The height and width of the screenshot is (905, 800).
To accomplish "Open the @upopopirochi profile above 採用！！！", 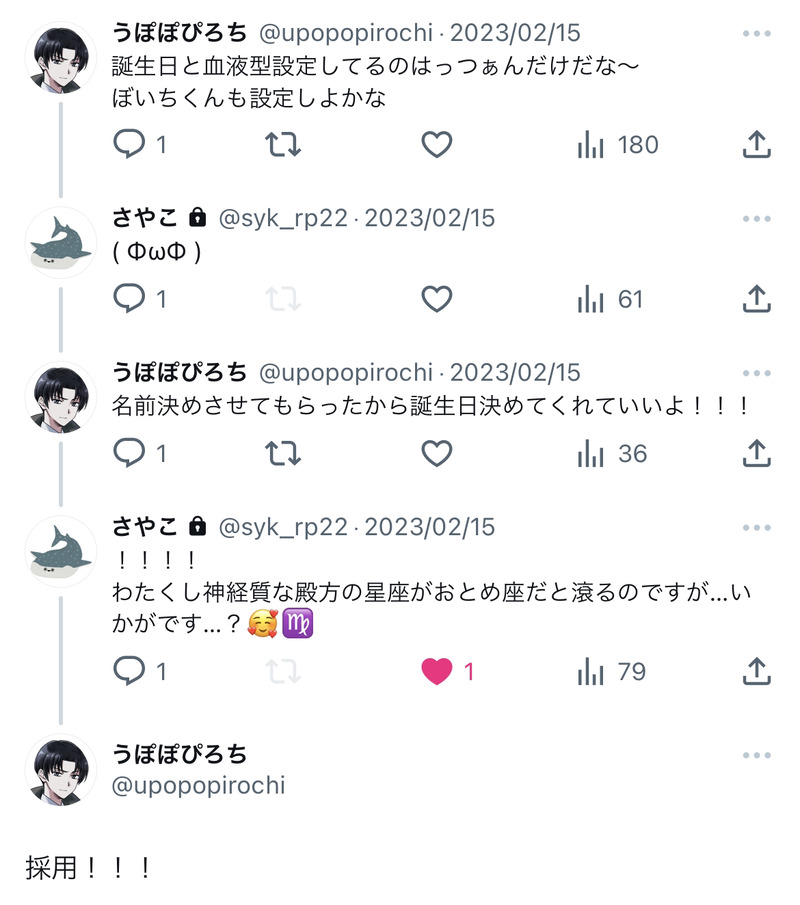I will (x=198, y=786).
